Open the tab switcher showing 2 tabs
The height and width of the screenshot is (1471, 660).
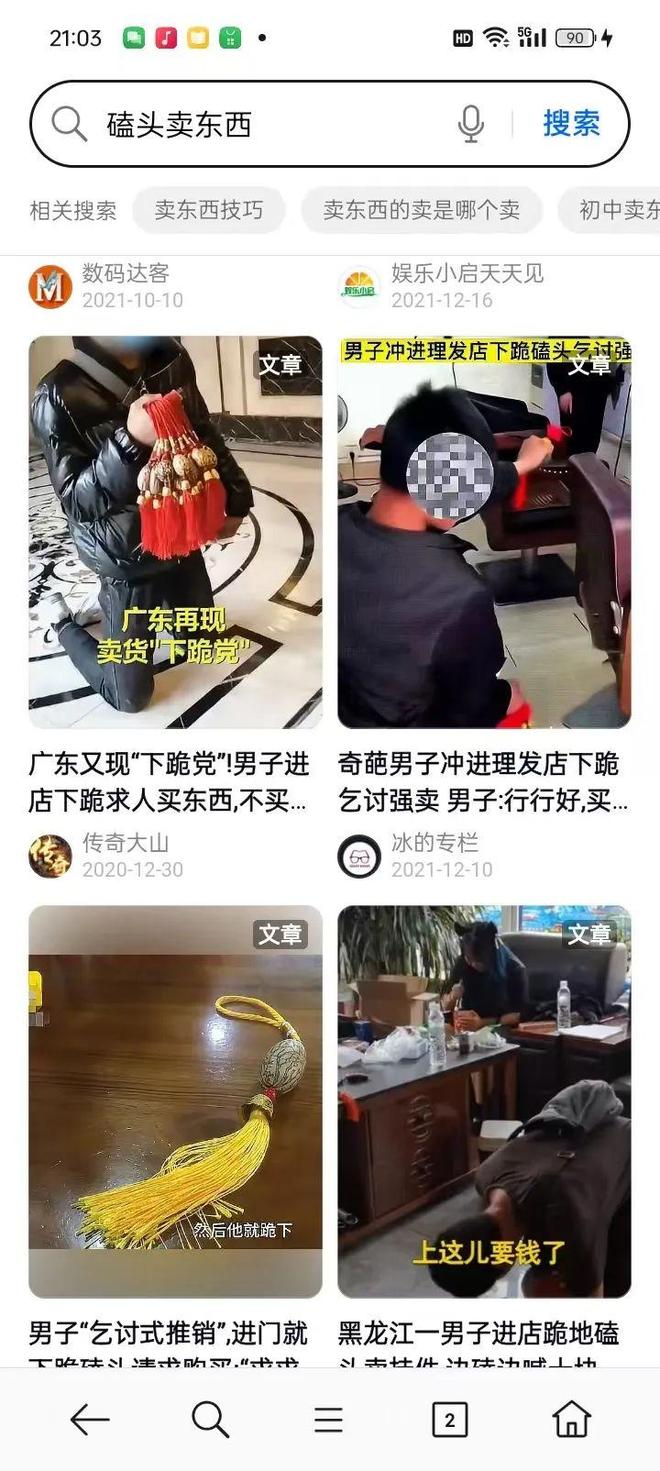450,1419
